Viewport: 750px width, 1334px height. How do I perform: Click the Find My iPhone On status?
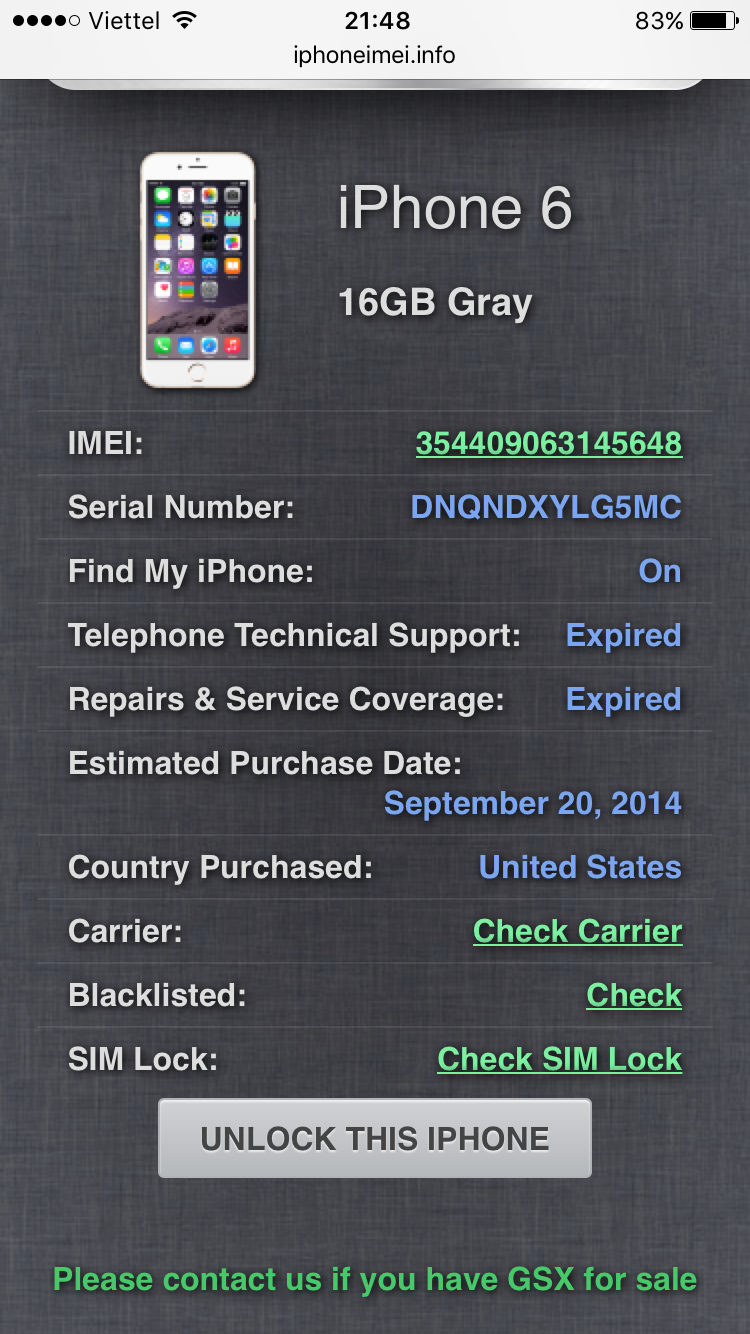(x=659, y=571)
